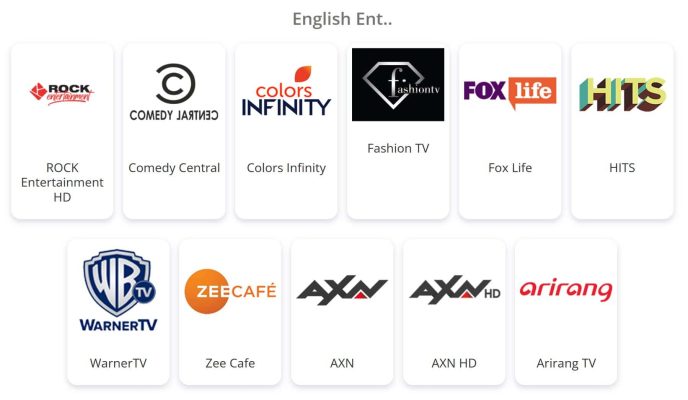The image size is (688, 400).
Task: Choose the AXN HD channel
Action: point(454,312)
